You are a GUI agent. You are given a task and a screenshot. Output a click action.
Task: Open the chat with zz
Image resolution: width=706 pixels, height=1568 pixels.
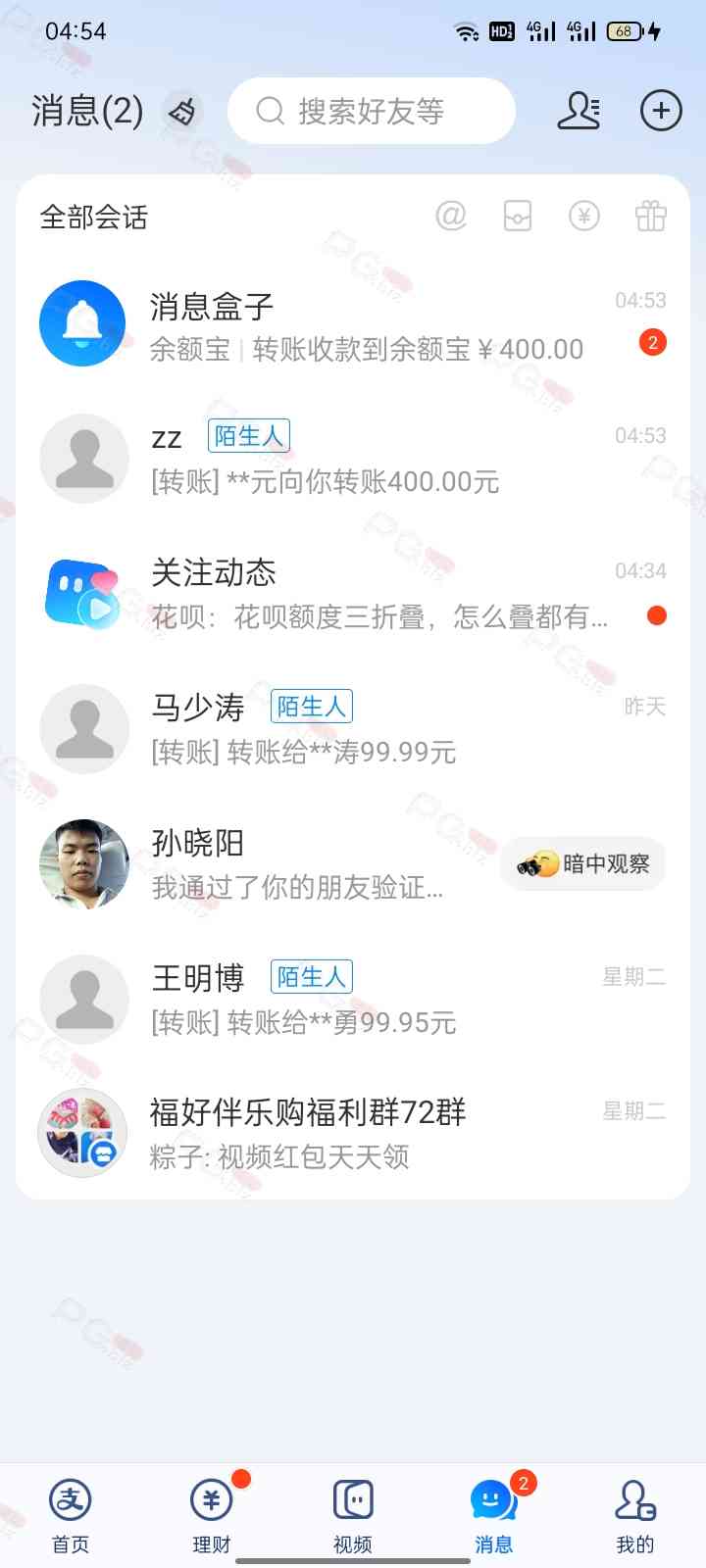coord(353,459)
